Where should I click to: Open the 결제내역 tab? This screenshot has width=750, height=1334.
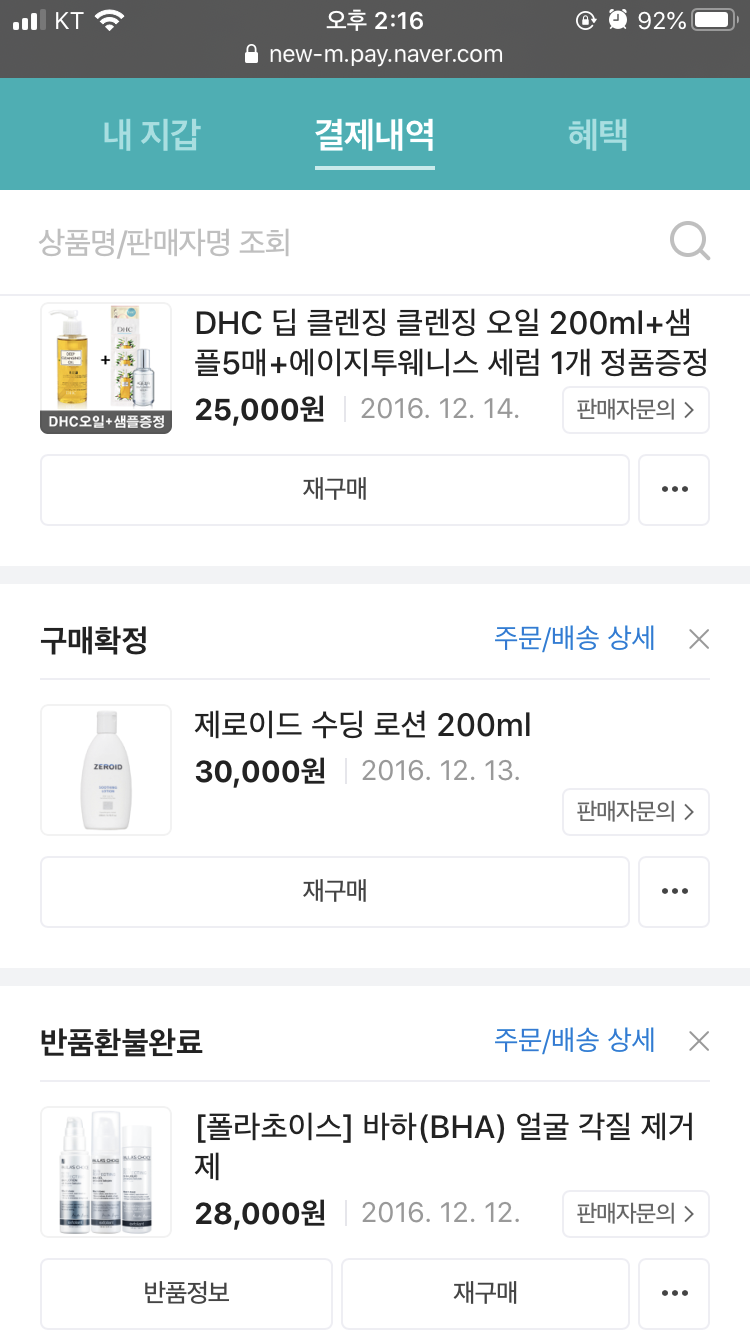click(x=374, y=135)
